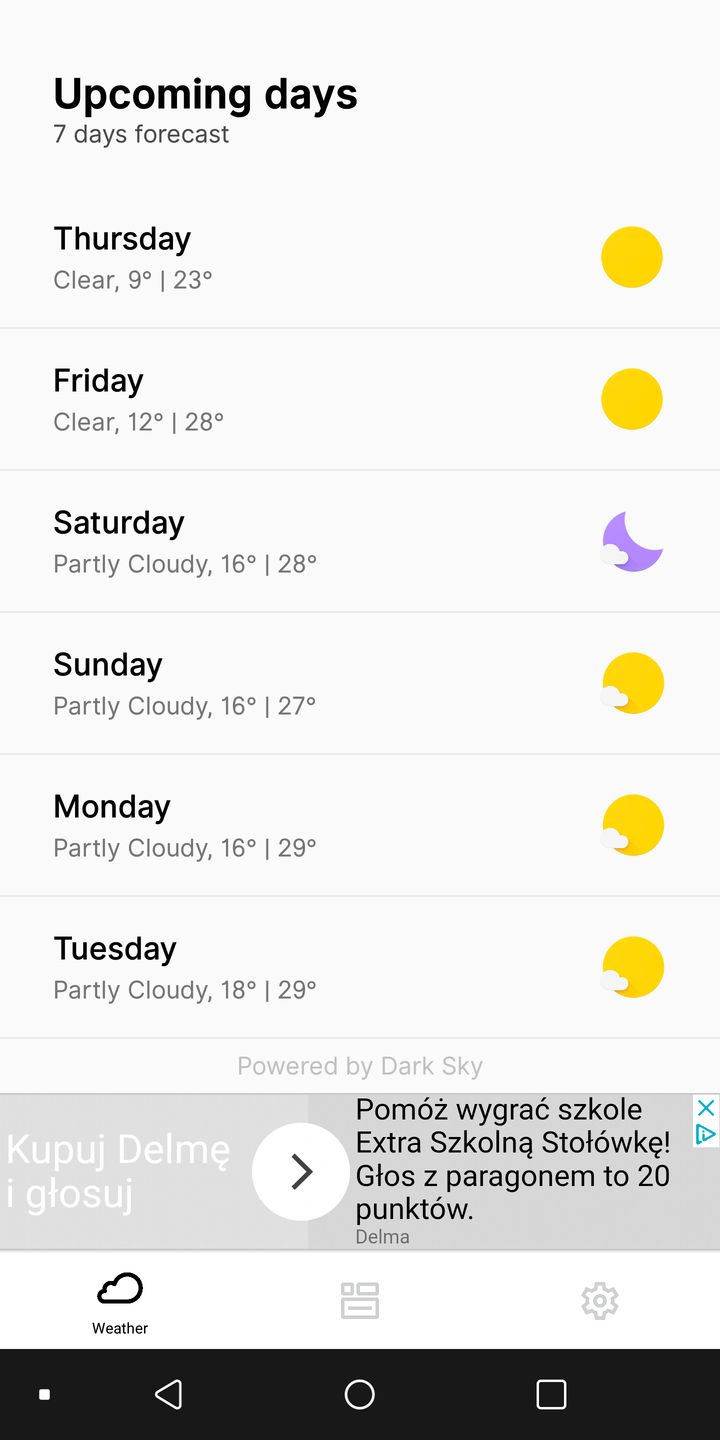Open the middle list tab

[360, 1300]
